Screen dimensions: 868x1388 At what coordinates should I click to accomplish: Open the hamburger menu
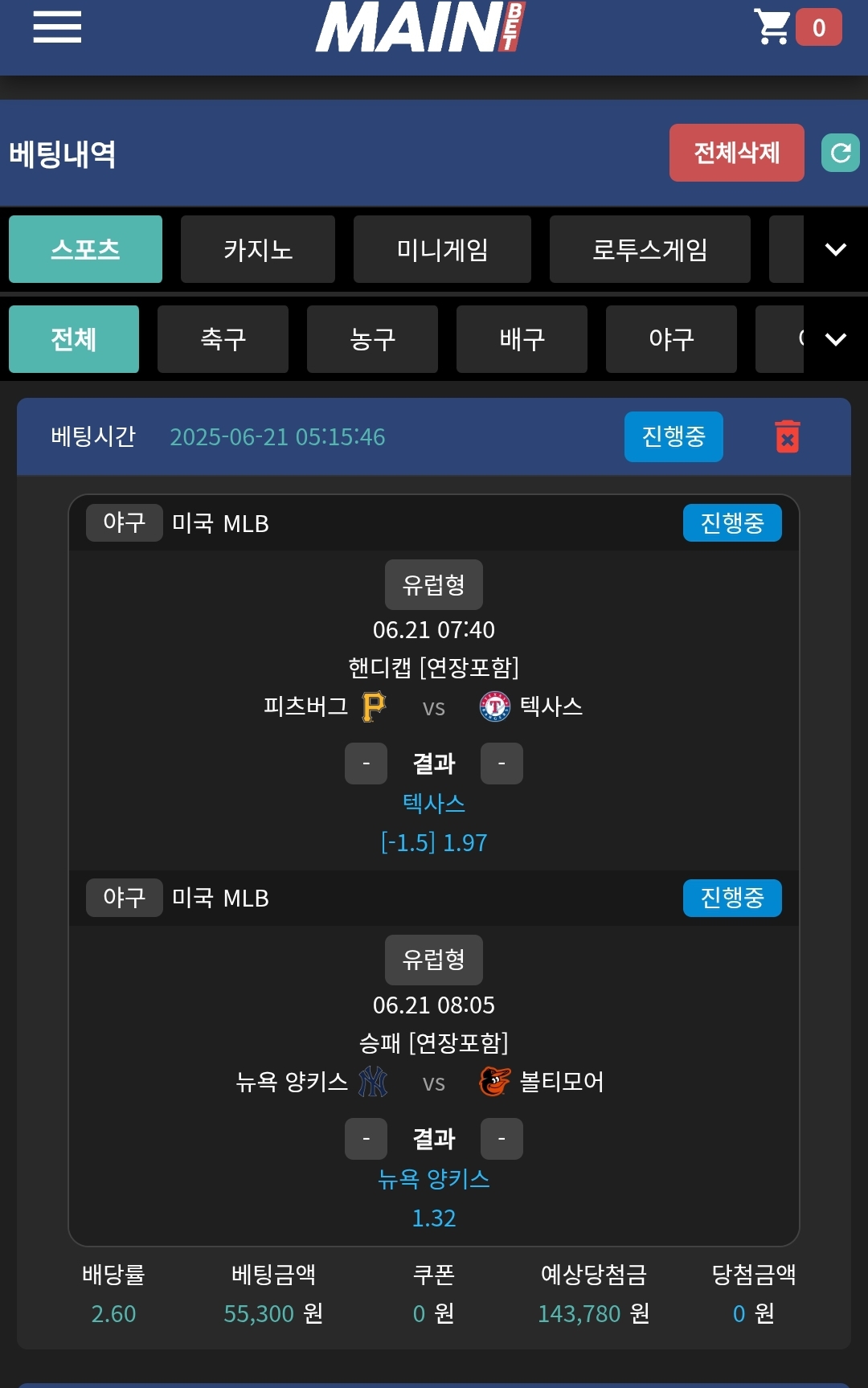57,27
